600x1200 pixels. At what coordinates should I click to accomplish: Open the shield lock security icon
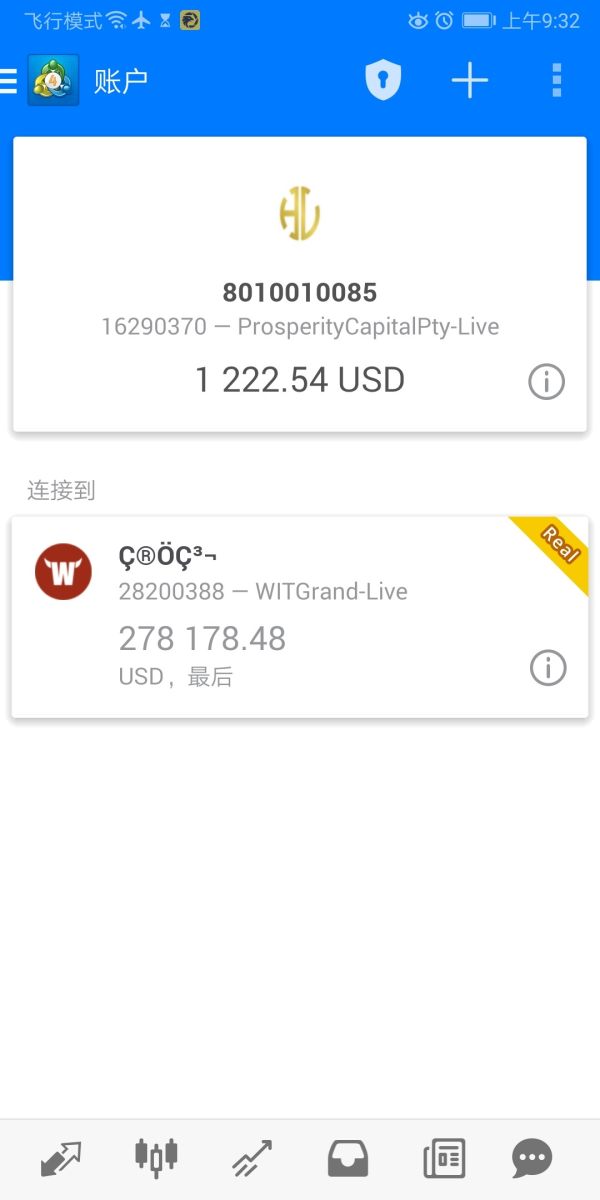(383, 80)
